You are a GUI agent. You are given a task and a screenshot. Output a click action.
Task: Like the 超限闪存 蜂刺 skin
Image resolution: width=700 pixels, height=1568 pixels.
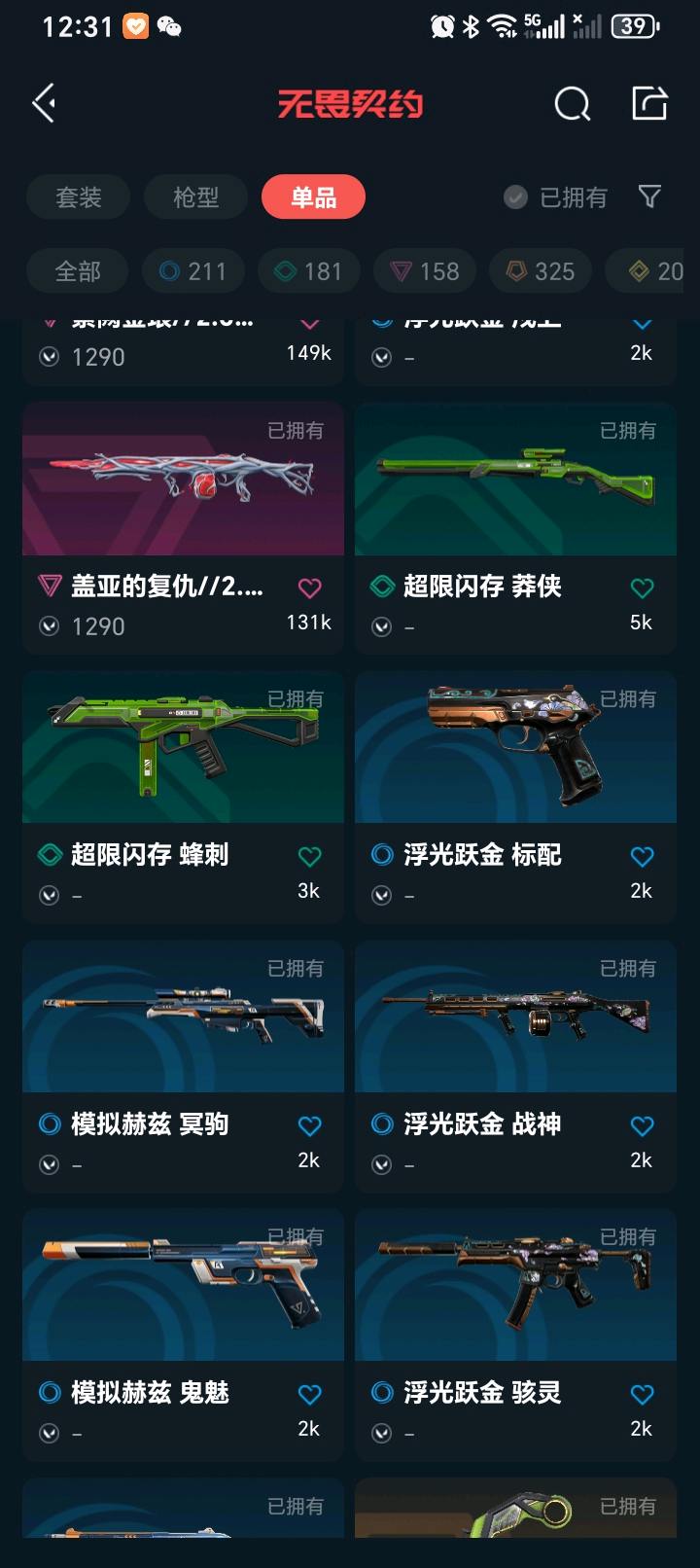(309, 857)
